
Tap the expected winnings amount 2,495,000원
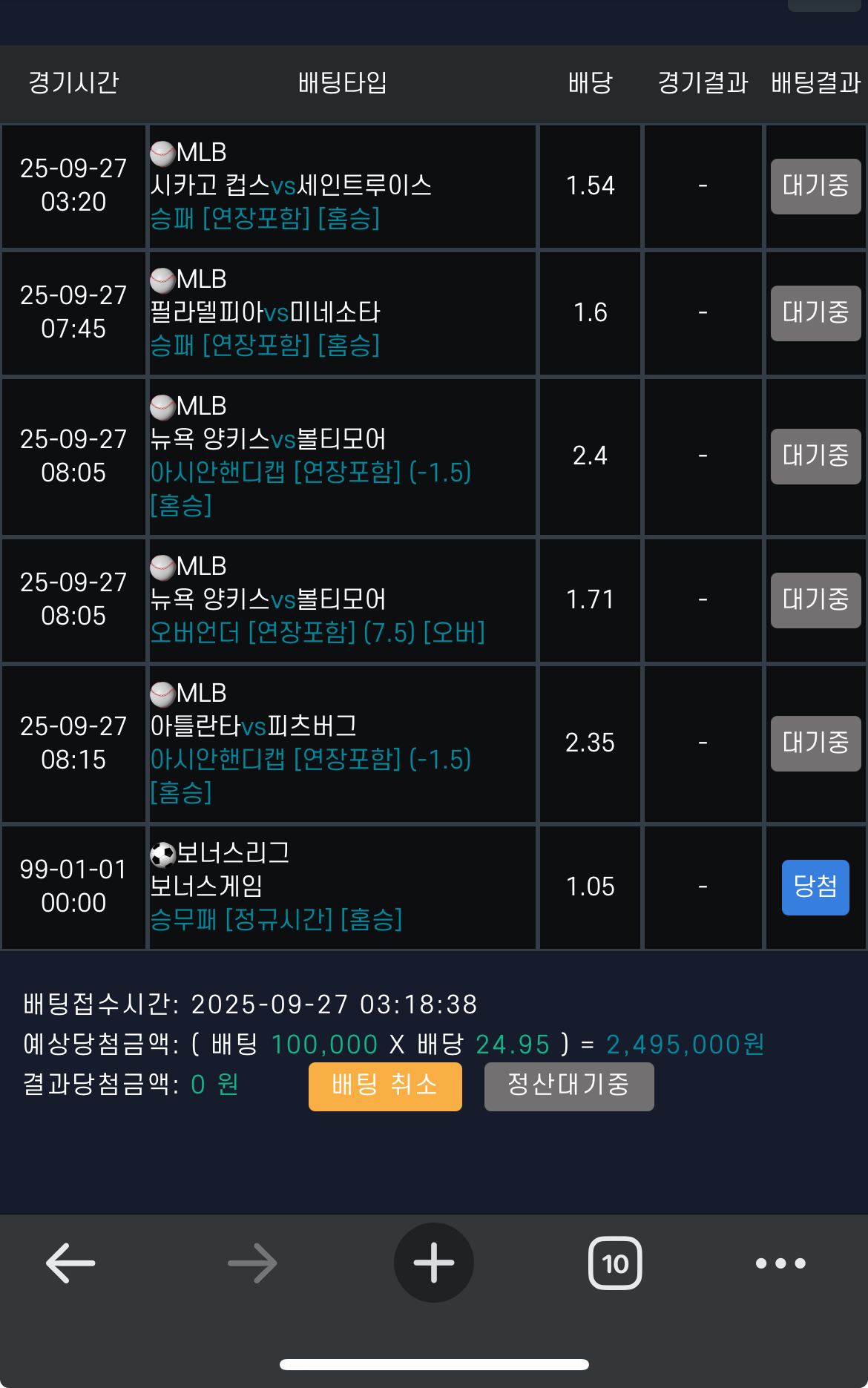pyautogui.click(x=687, y=1043)
